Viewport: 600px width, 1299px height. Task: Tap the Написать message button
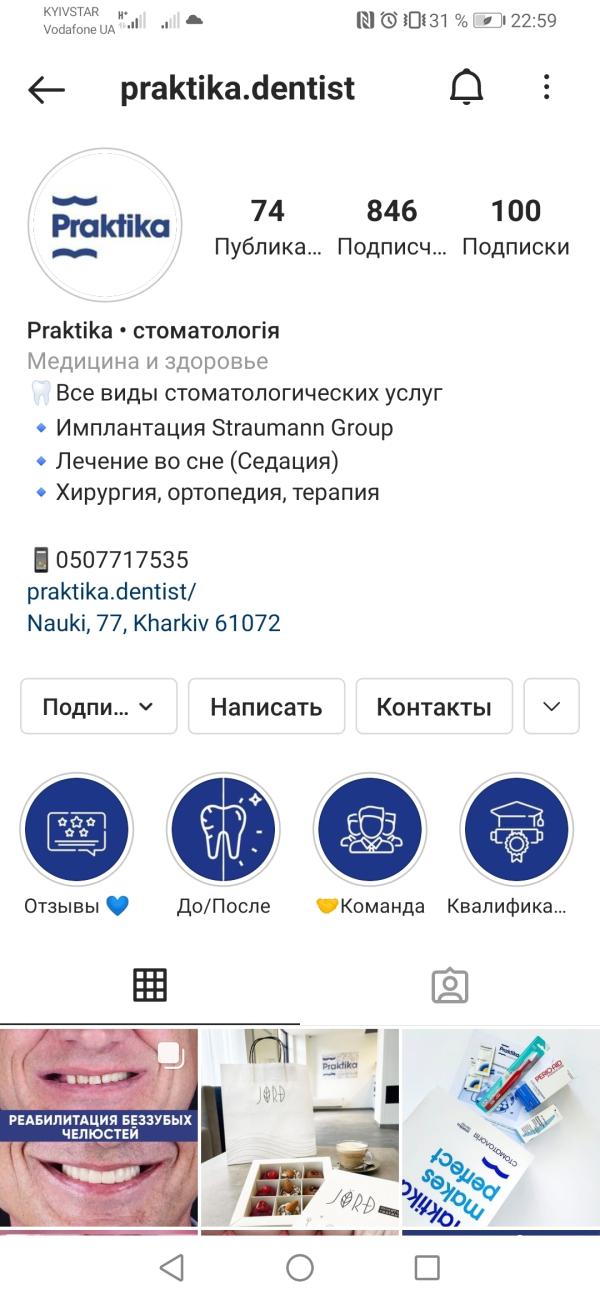[266, 707]
